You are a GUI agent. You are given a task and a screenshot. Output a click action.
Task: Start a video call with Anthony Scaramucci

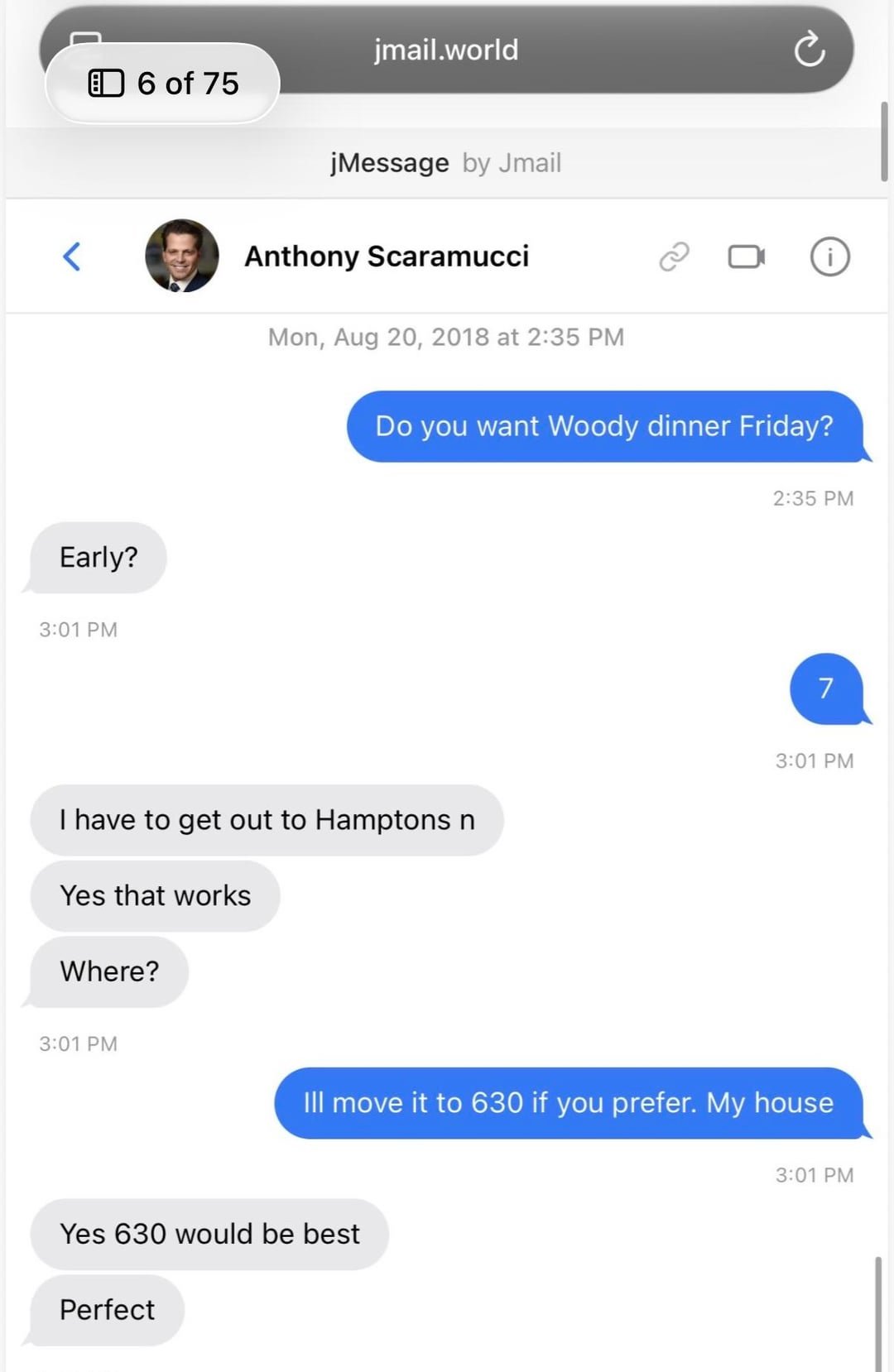[747, 257]
